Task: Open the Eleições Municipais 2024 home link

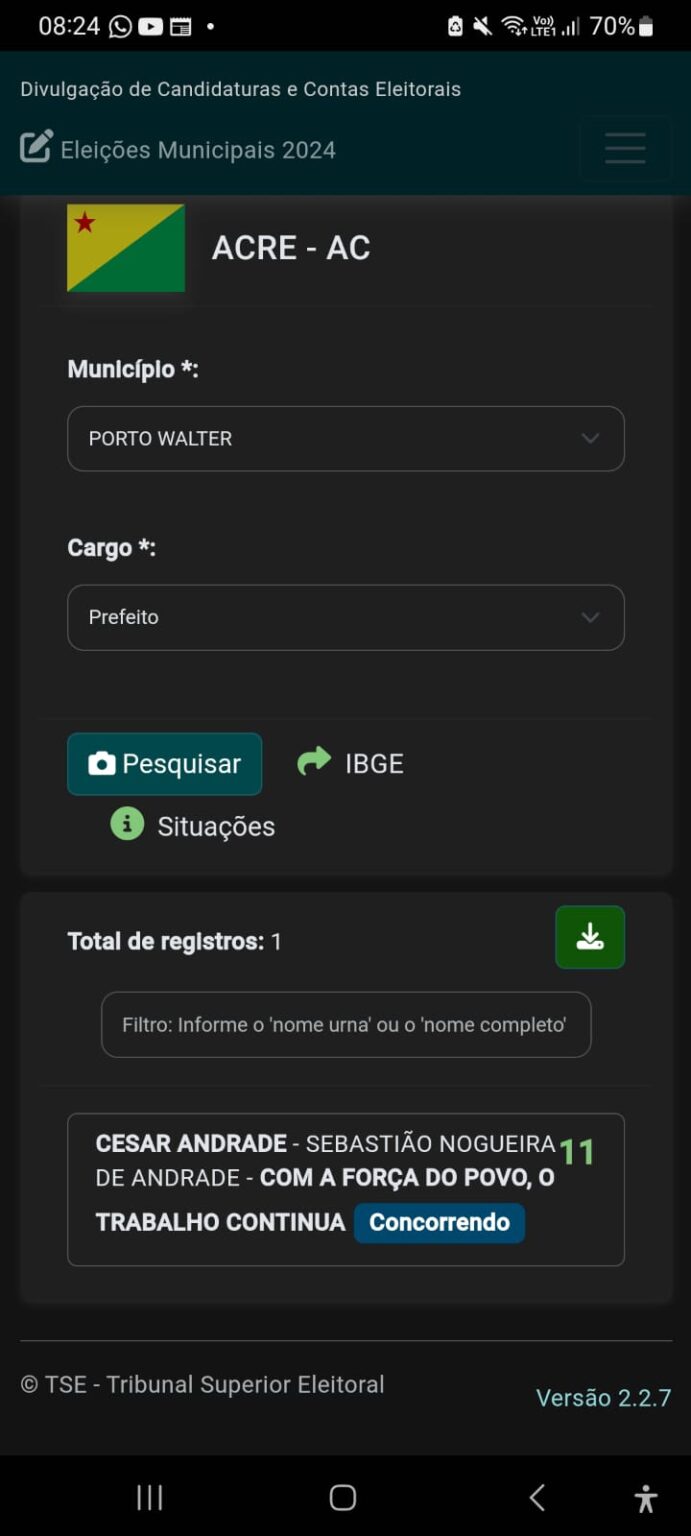Action: 180,150
